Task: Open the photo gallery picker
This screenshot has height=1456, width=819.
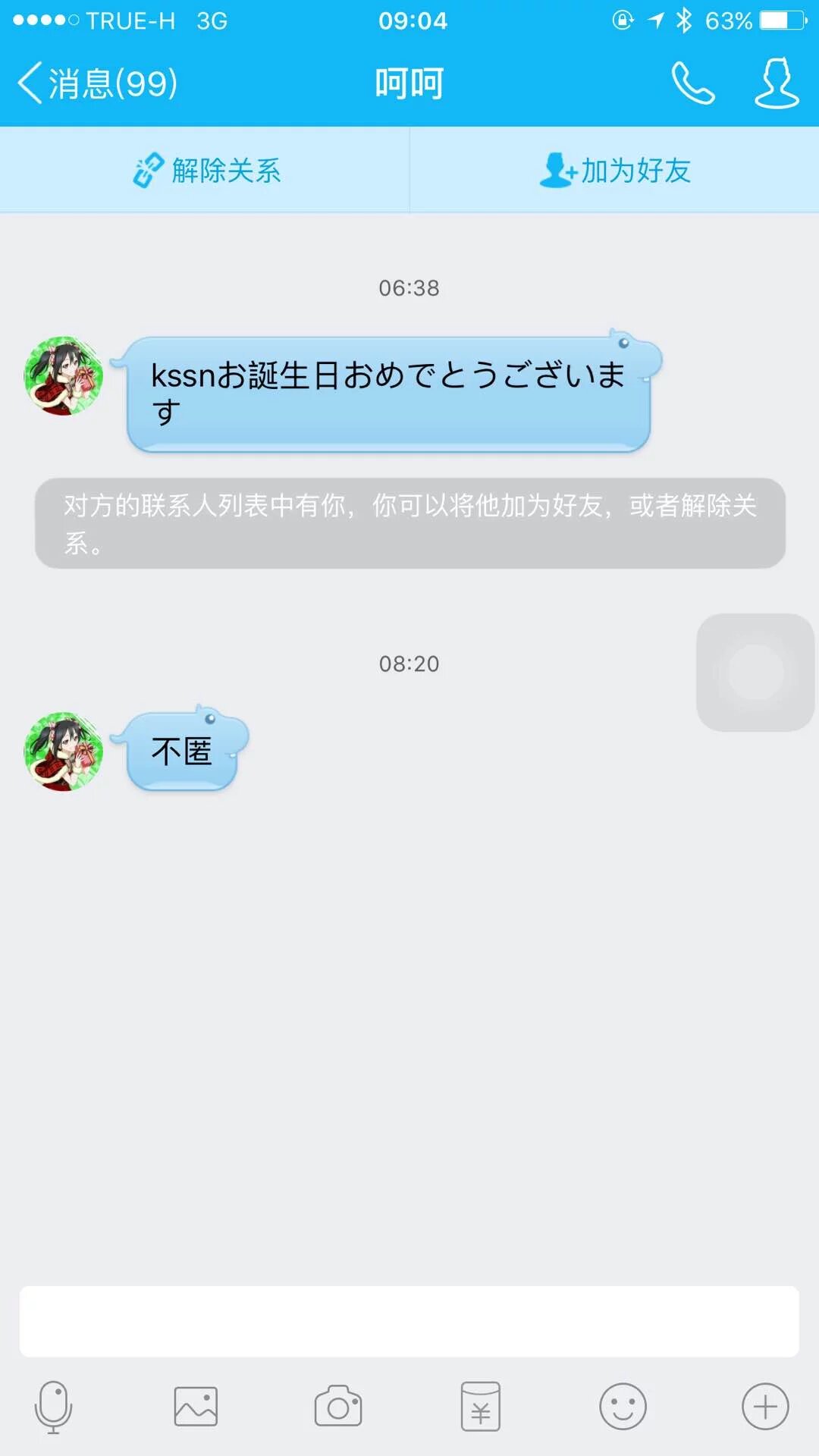Action: [196, 1407]
